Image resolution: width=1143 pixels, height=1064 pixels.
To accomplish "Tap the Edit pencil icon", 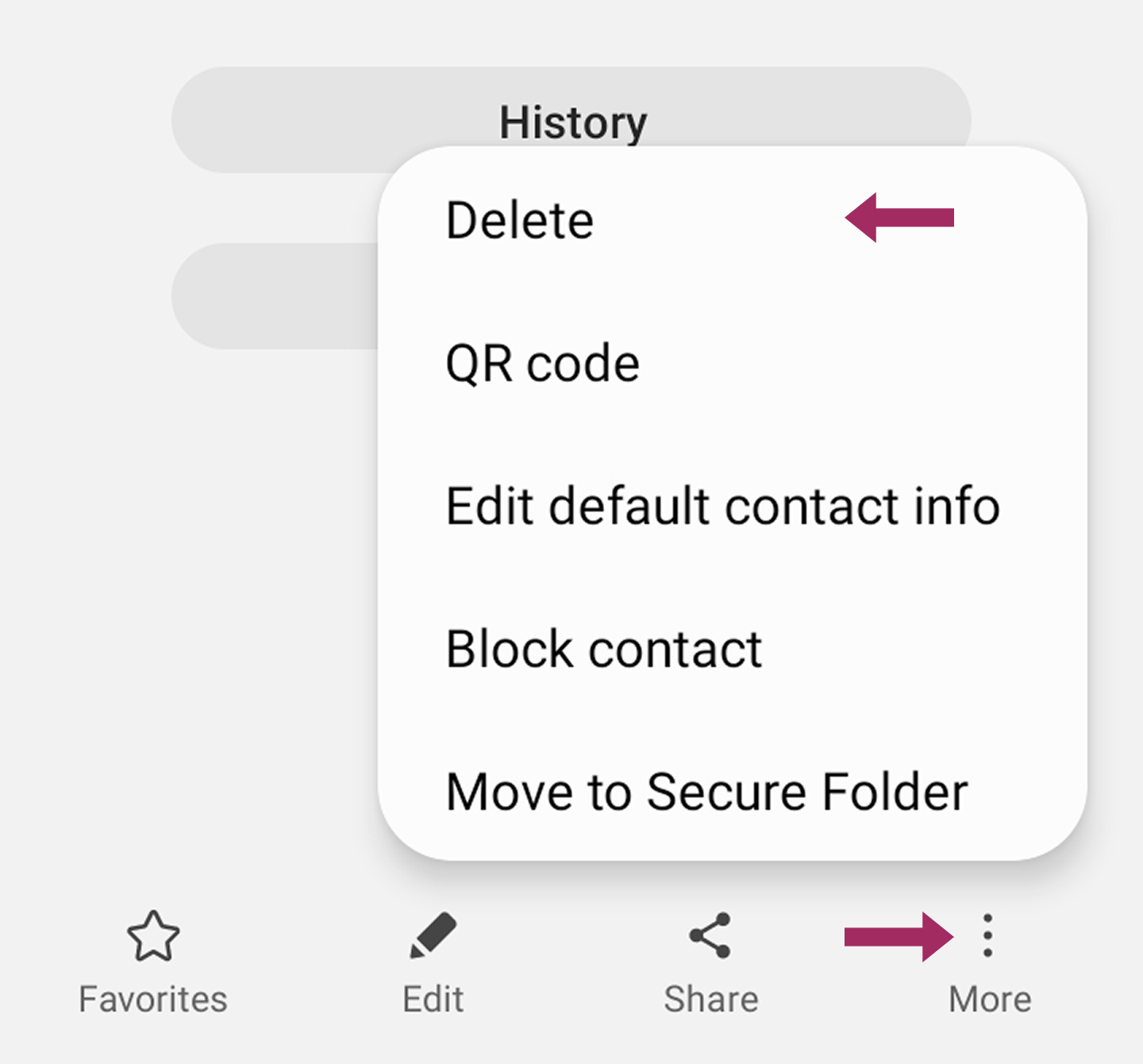I will 433,937.
